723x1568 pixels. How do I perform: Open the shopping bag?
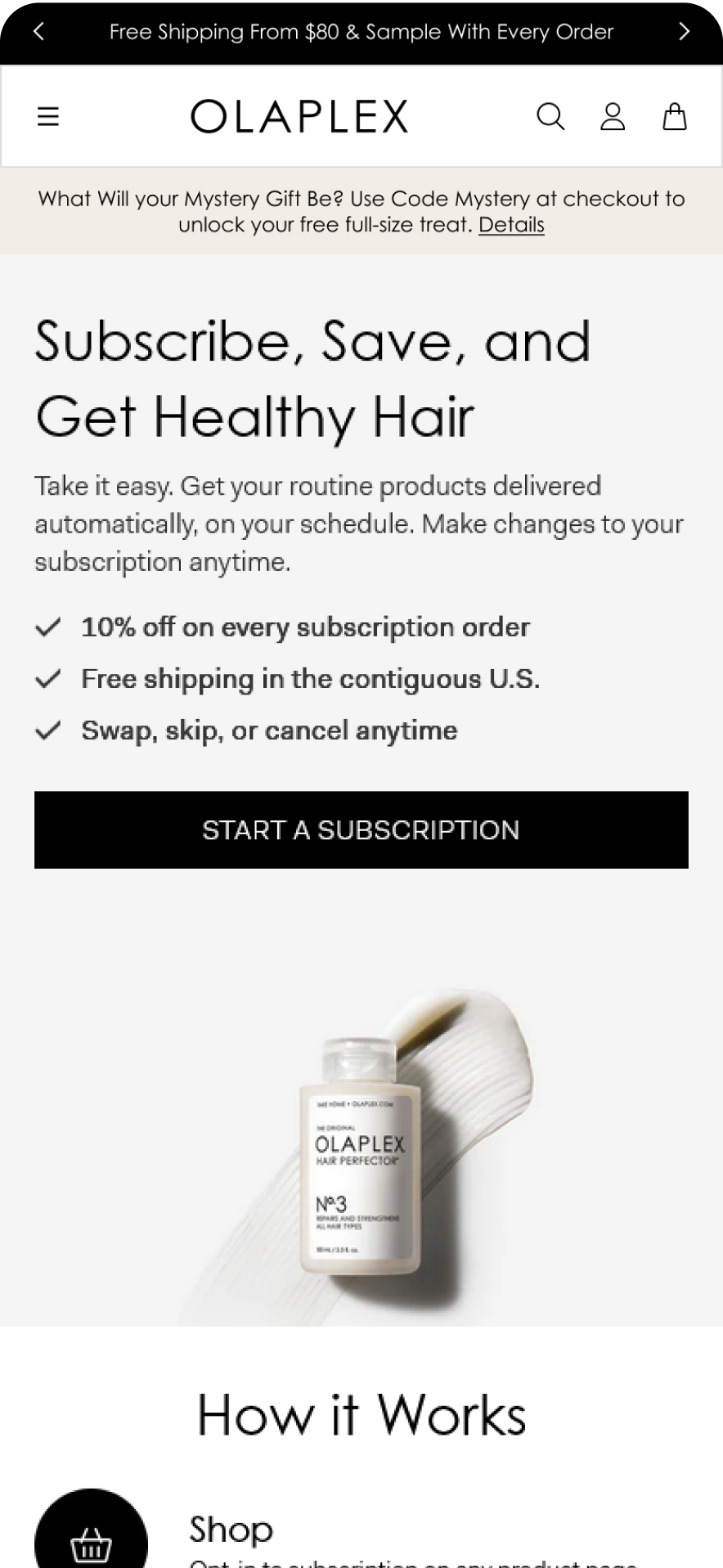point(674,116)
